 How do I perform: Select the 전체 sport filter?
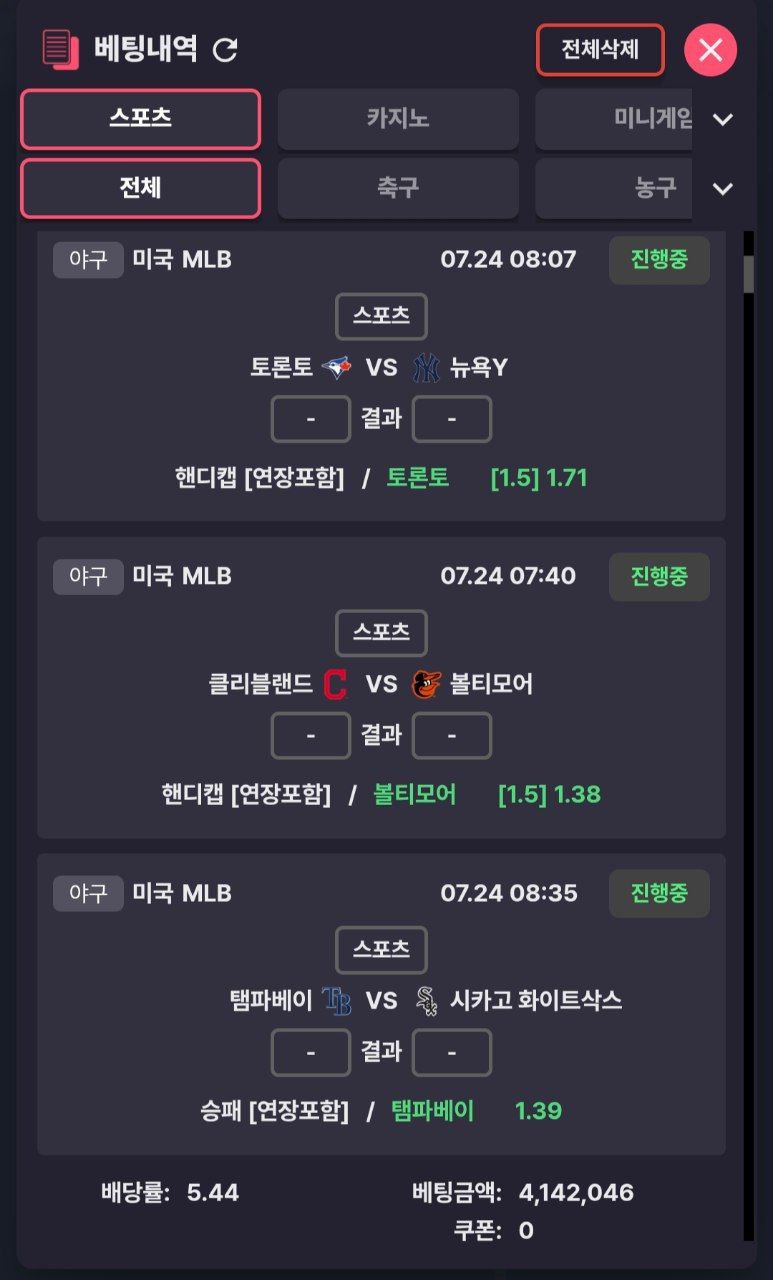pyautogui.click(x=141, y=188)
